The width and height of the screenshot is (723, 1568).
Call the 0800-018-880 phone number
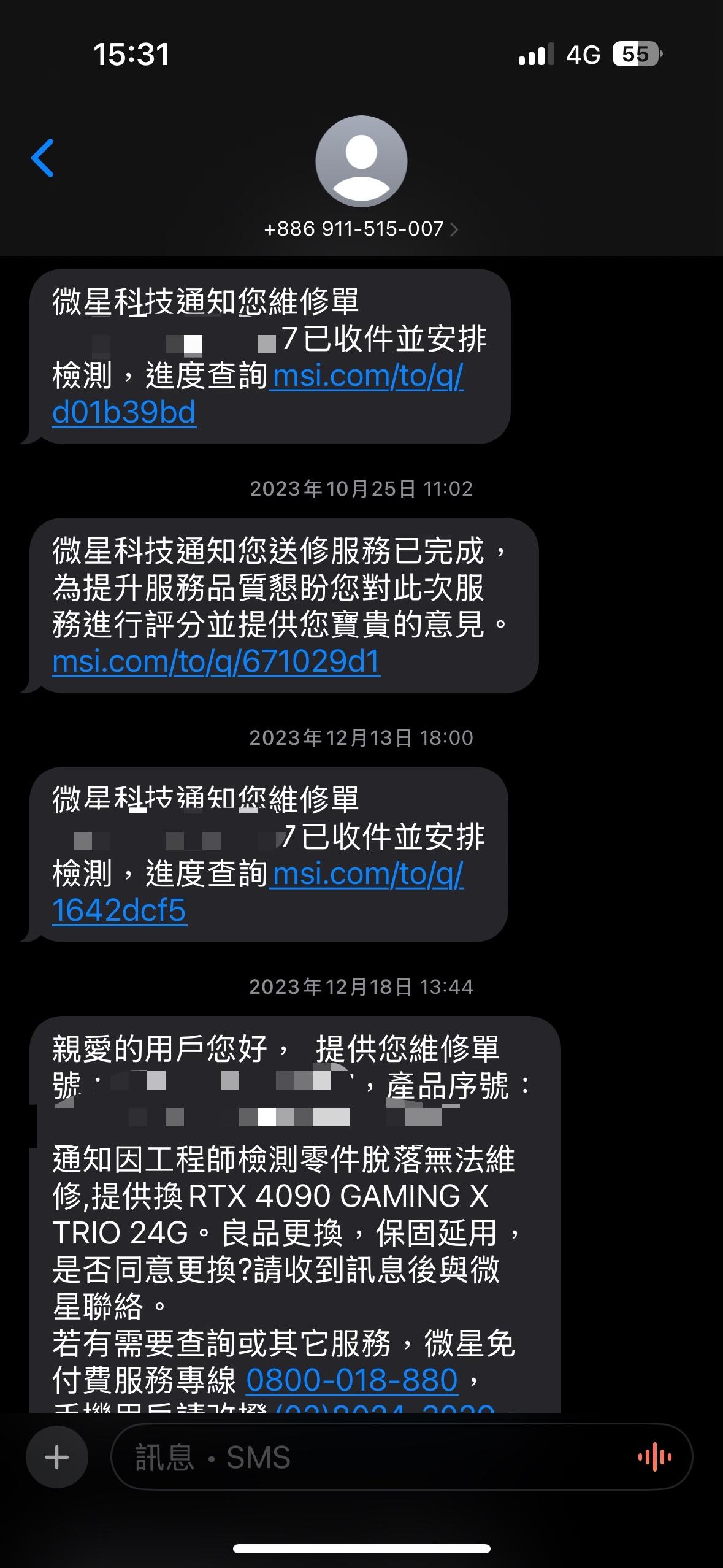pyautogui.click(x=352, y=1380)
